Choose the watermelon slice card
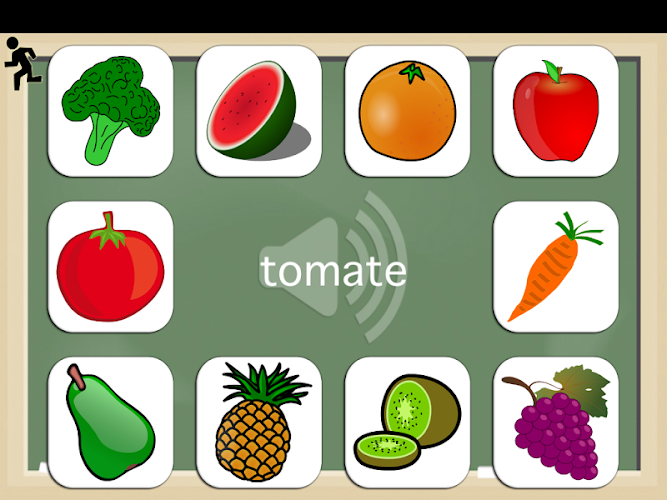This screenshot has width=667, height=500. tap(258, 111)
